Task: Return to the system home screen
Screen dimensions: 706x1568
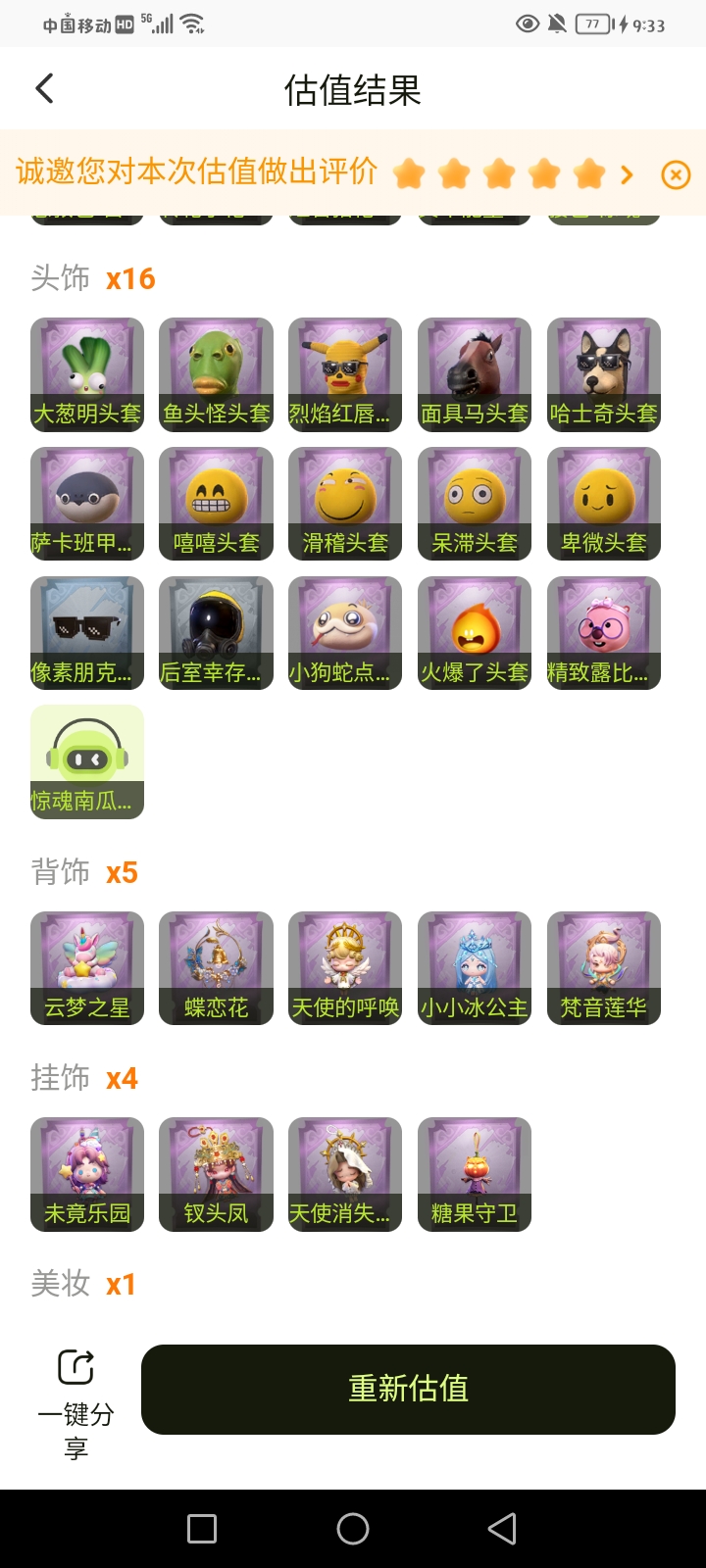Action: (x=353, y=1529)
